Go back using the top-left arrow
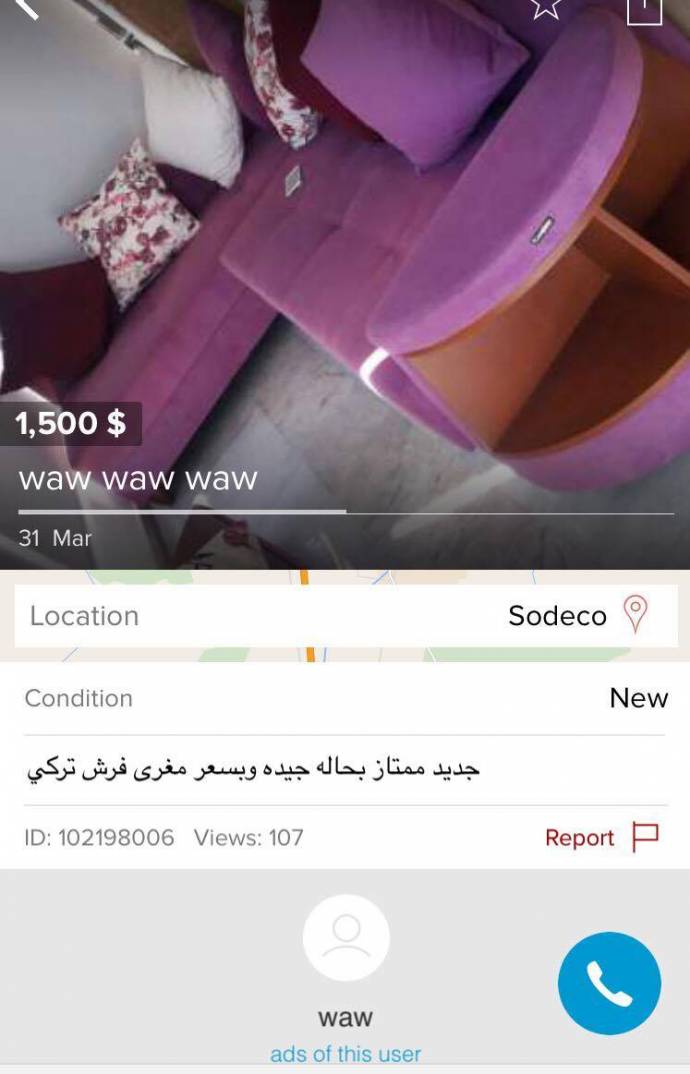The height and width of the screenshot is (1074, 690). click(25, 8)
